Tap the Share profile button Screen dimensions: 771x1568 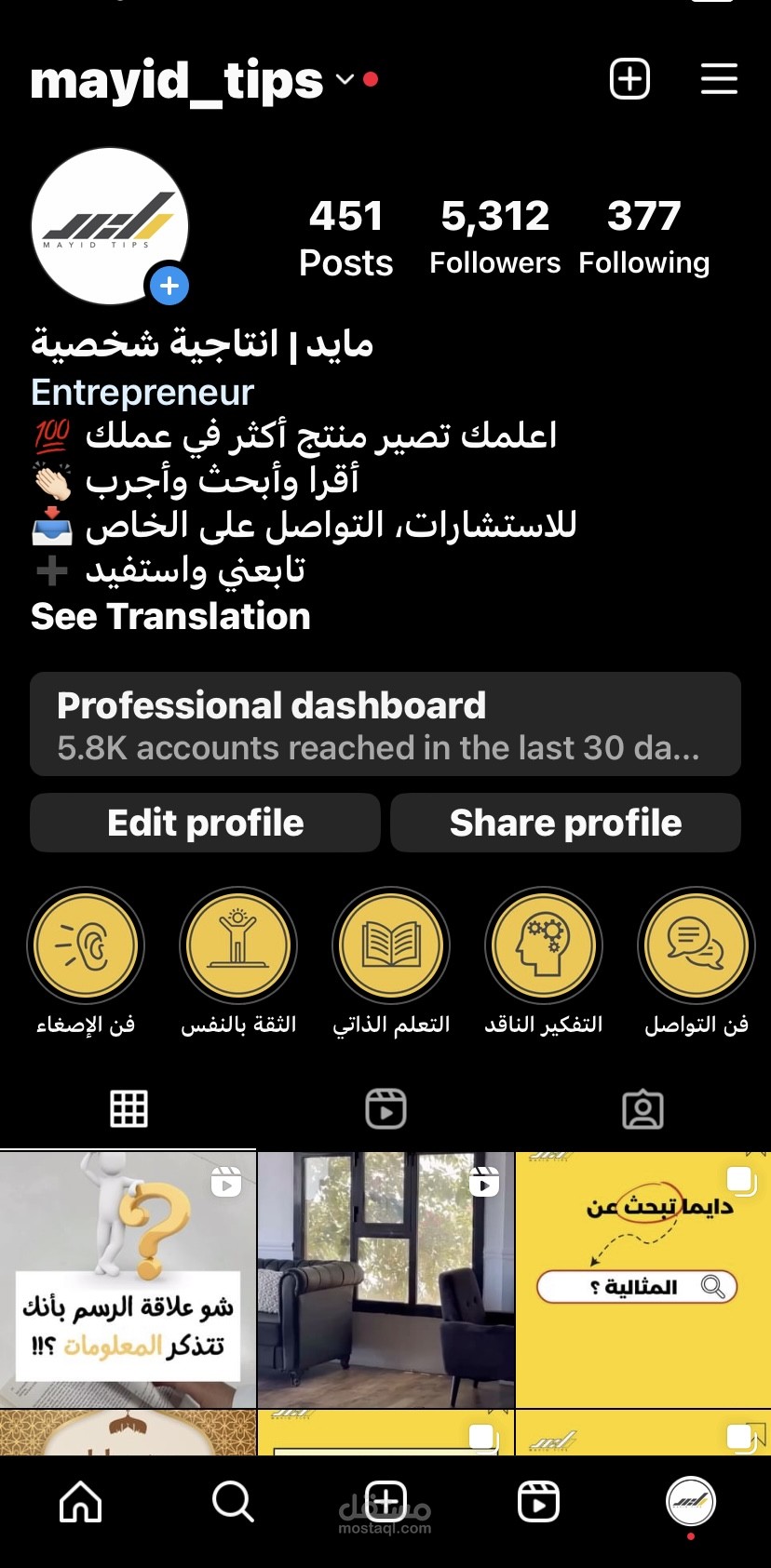[x=565, y=823]
